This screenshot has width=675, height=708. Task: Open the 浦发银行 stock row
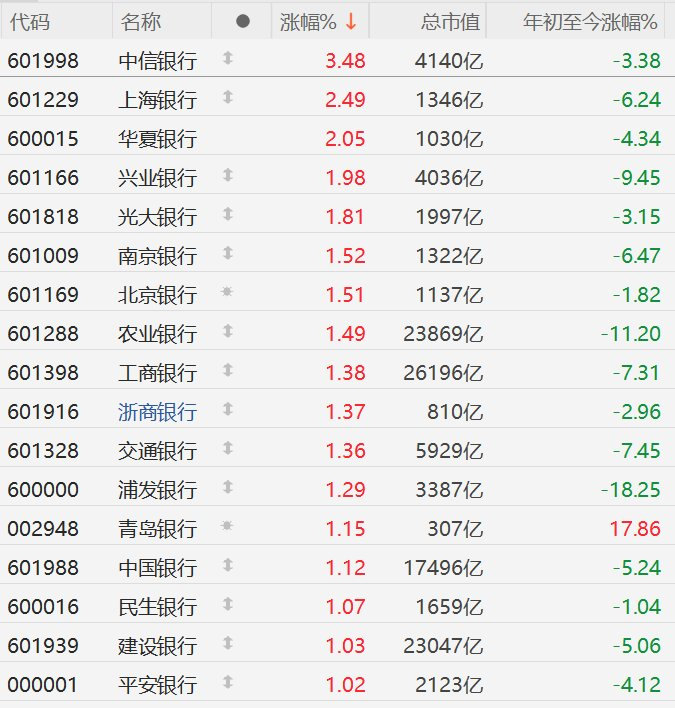(157, 490)
